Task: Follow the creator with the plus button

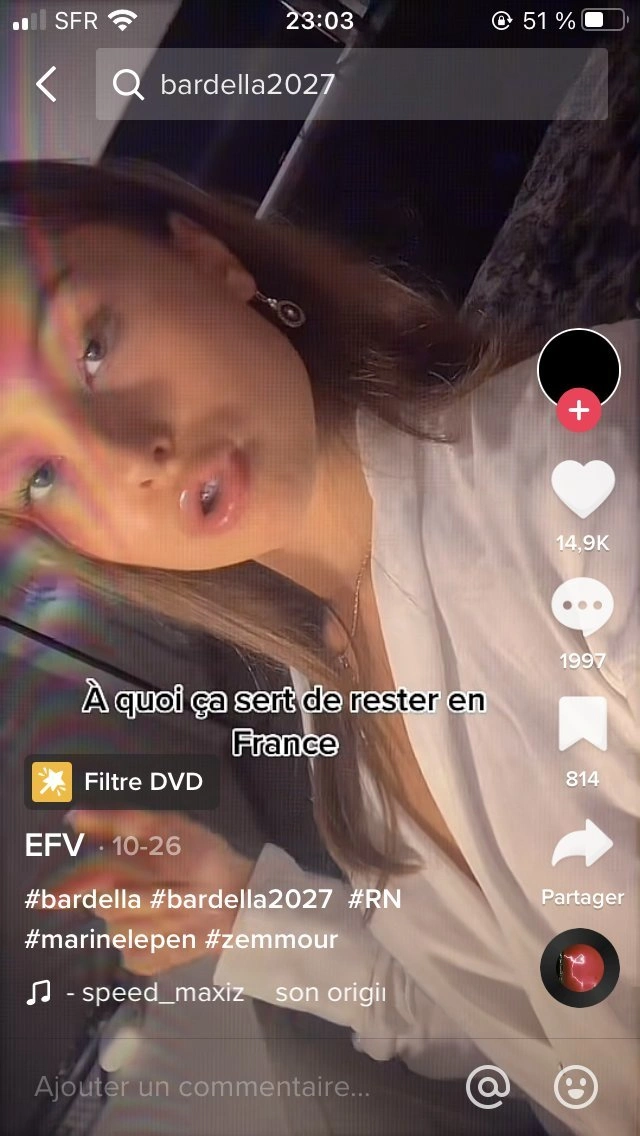Action: pos(578,412)
